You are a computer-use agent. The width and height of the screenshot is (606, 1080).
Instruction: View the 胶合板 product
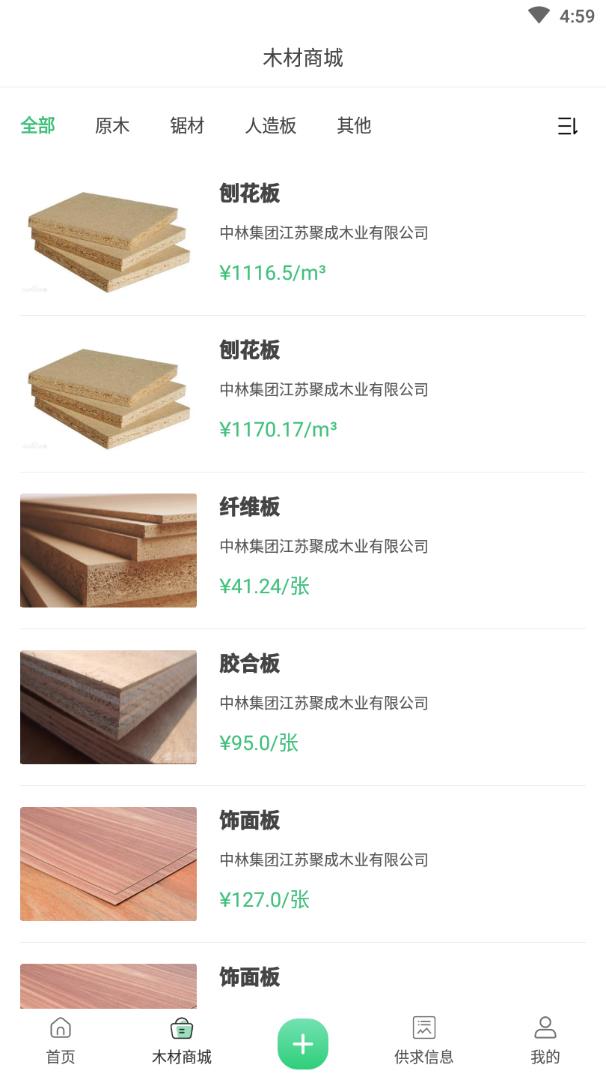[303, 707]
